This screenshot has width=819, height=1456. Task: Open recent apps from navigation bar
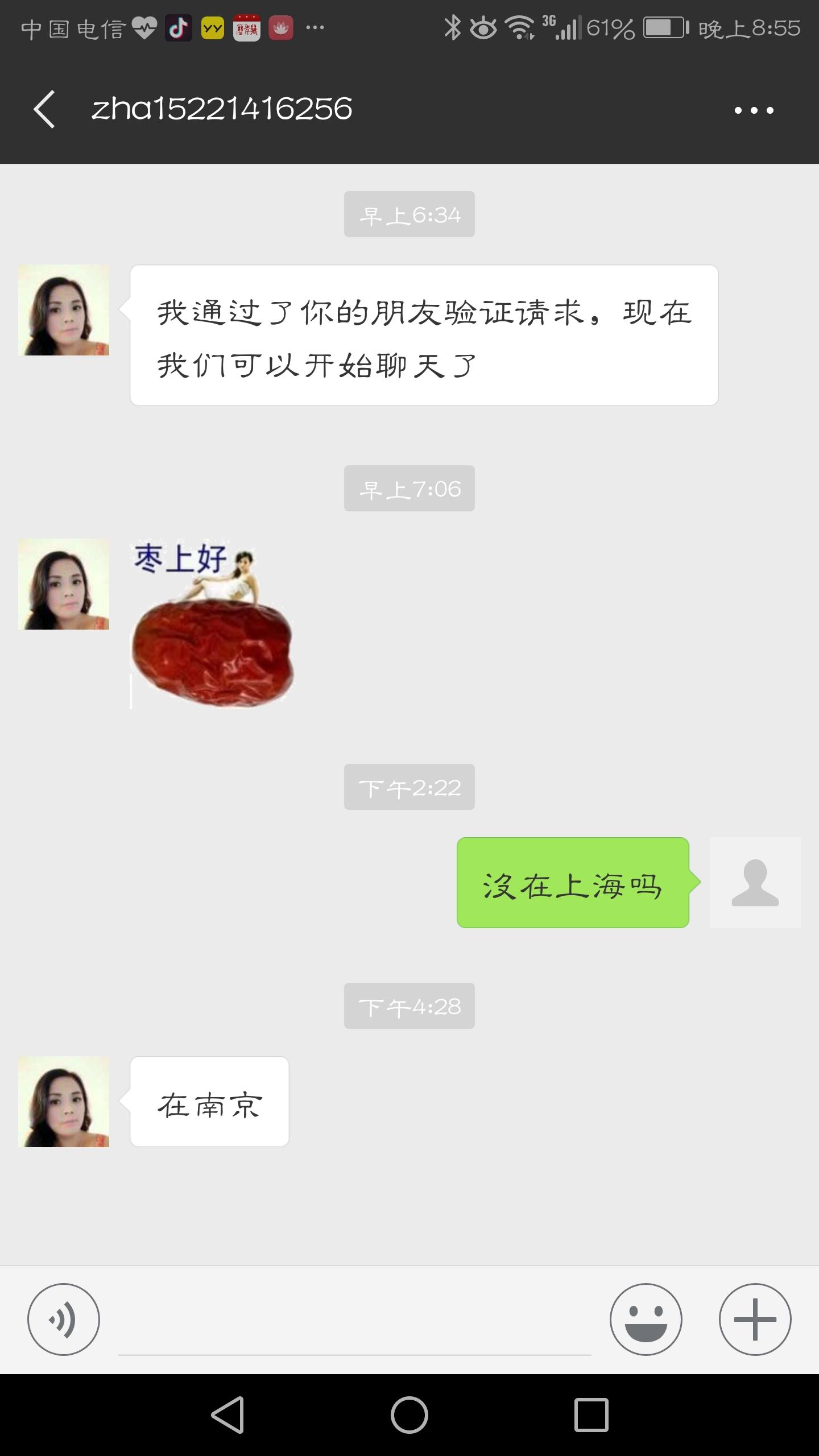591,1414
